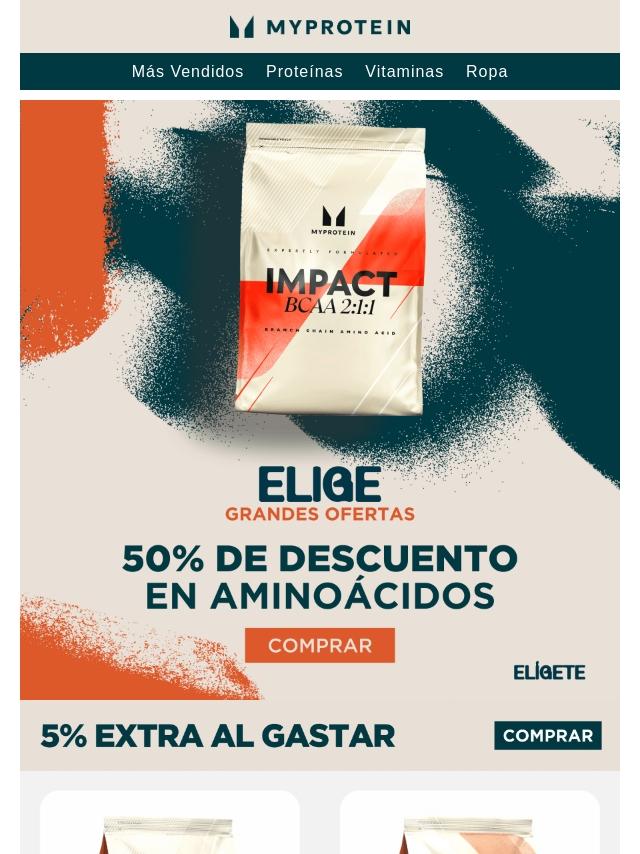Viewport: 640px width, 854px height.
Task: Open the Más Vendidos link
Action: (x=187, y=72)
